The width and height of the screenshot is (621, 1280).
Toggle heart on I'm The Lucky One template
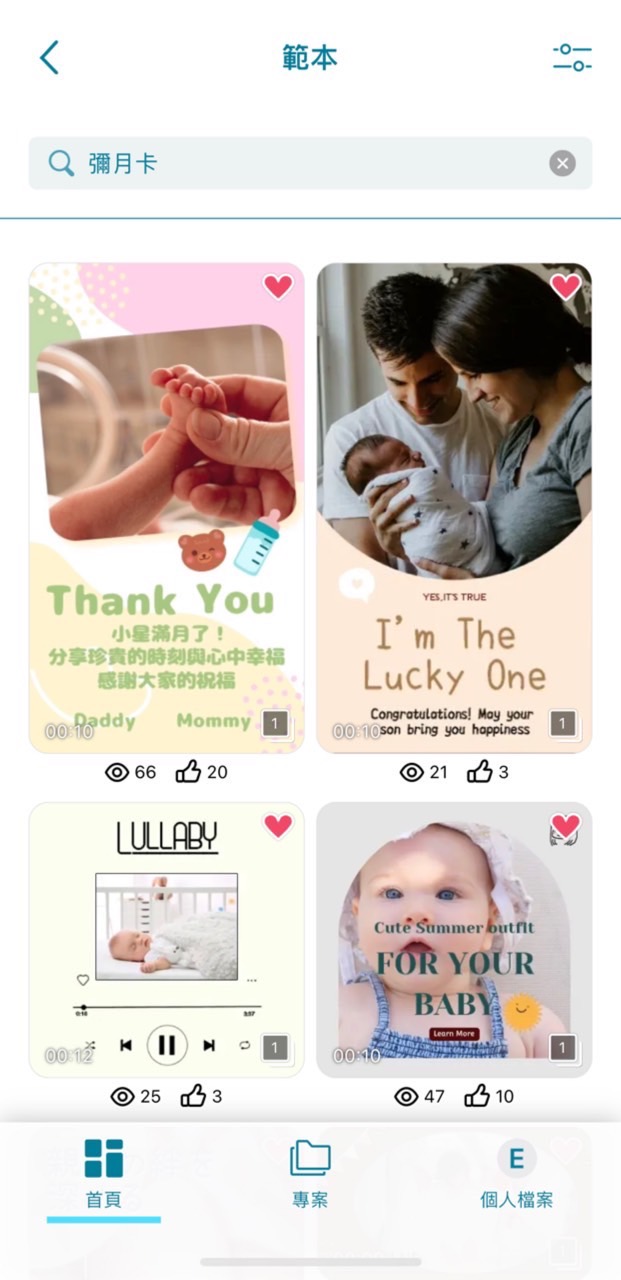point(565,287)
